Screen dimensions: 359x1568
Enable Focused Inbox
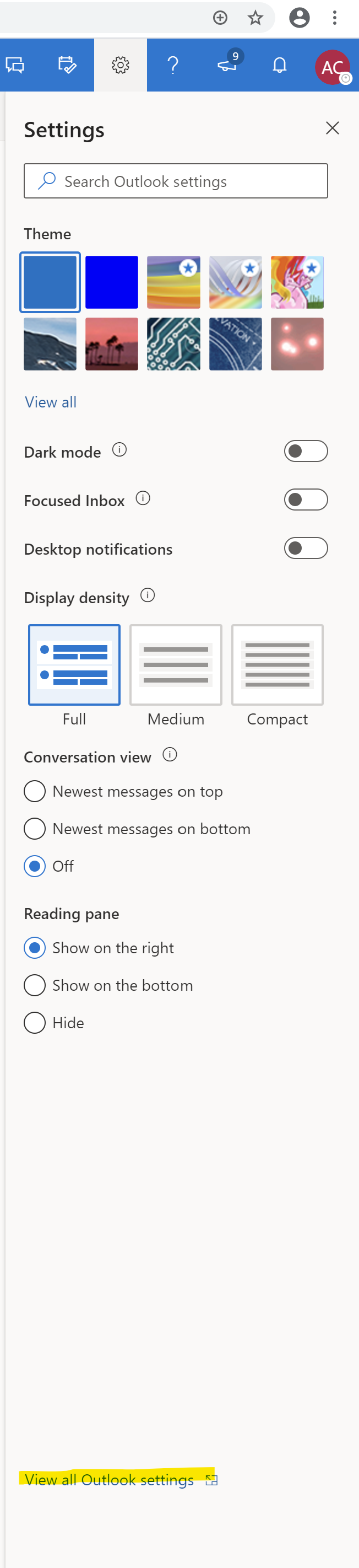pos(306,500)
